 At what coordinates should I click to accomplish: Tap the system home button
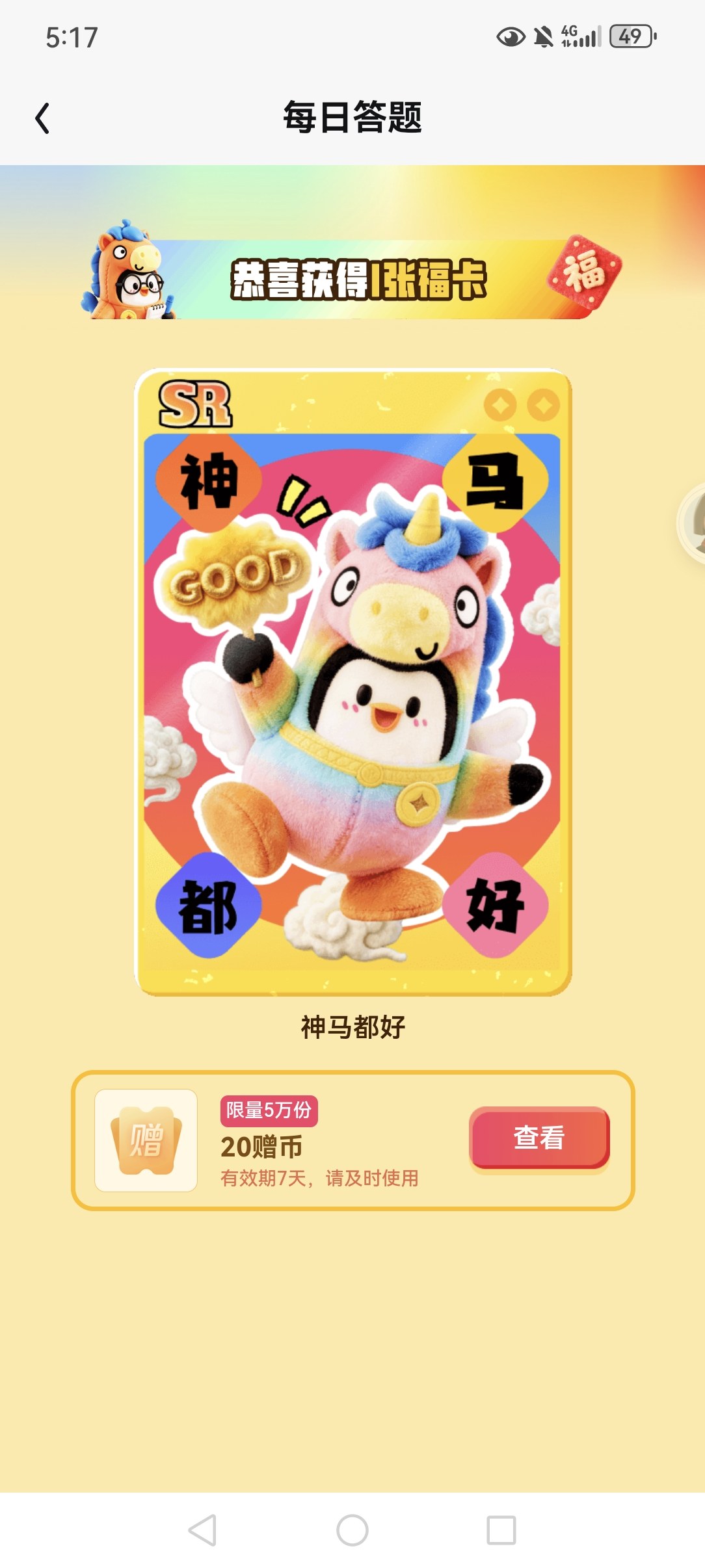(x=352, y=1530)
